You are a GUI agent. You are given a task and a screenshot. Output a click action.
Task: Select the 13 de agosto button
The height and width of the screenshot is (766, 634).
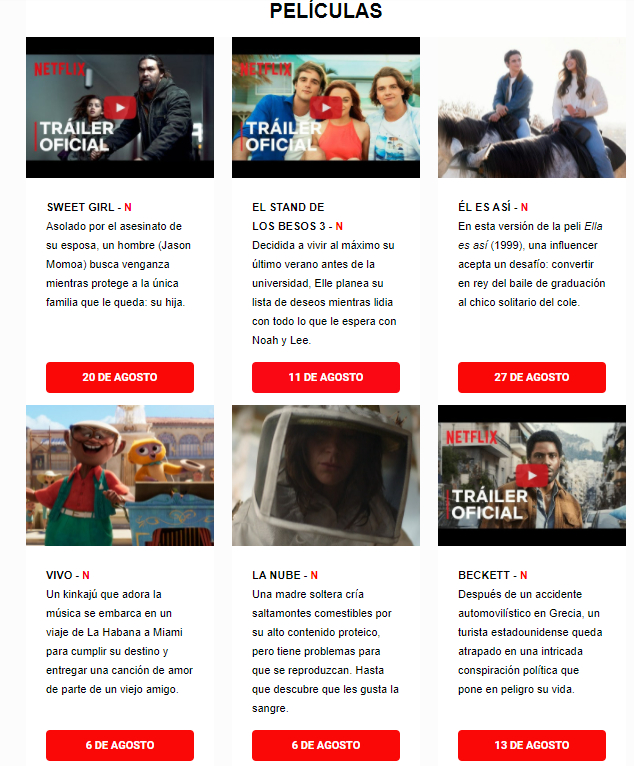(x=531, y=745)
